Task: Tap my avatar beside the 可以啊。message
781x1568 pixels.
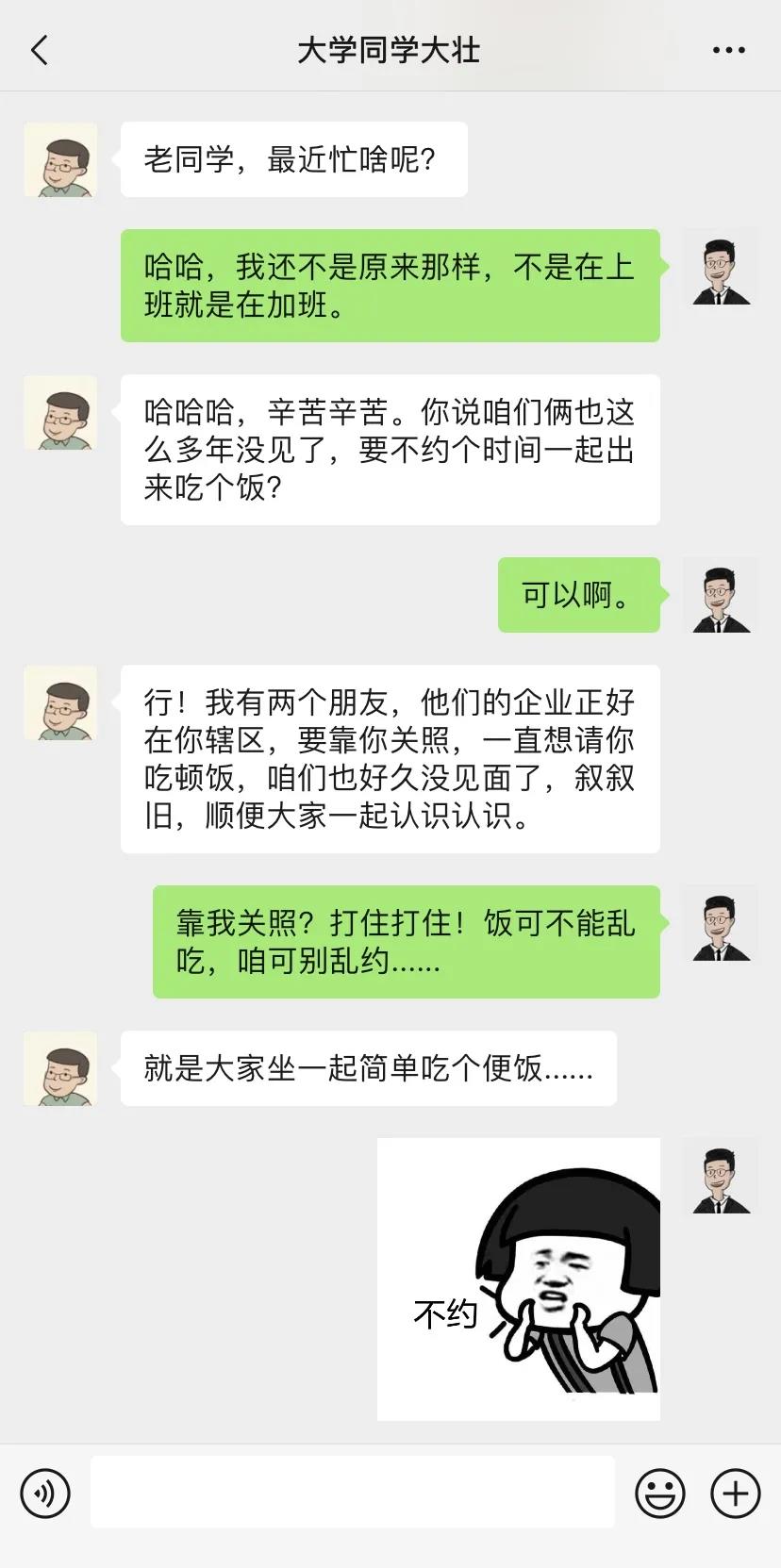Action: coord(721,595)
